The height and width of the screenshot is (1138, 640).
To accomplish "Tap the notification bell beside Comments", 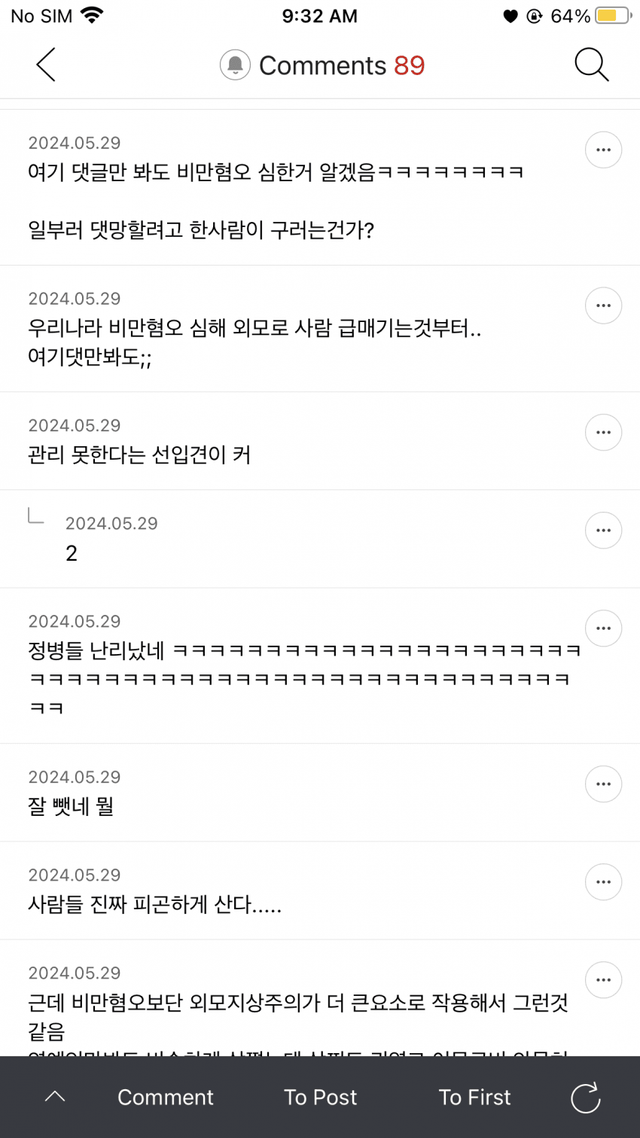I will click(235, 65).
